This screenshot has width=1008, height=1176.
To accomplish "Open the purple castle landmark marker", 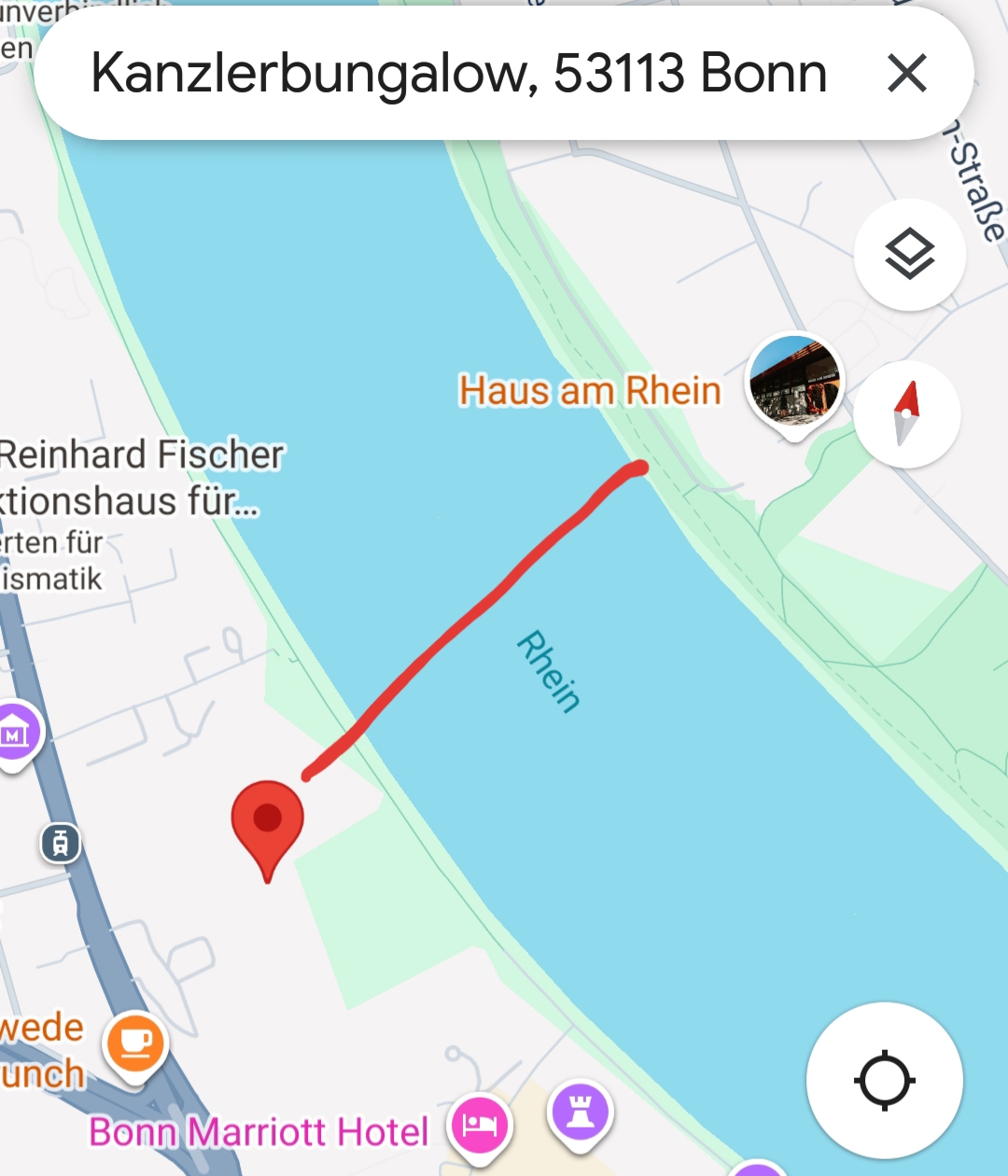I will coord(580,1113).
